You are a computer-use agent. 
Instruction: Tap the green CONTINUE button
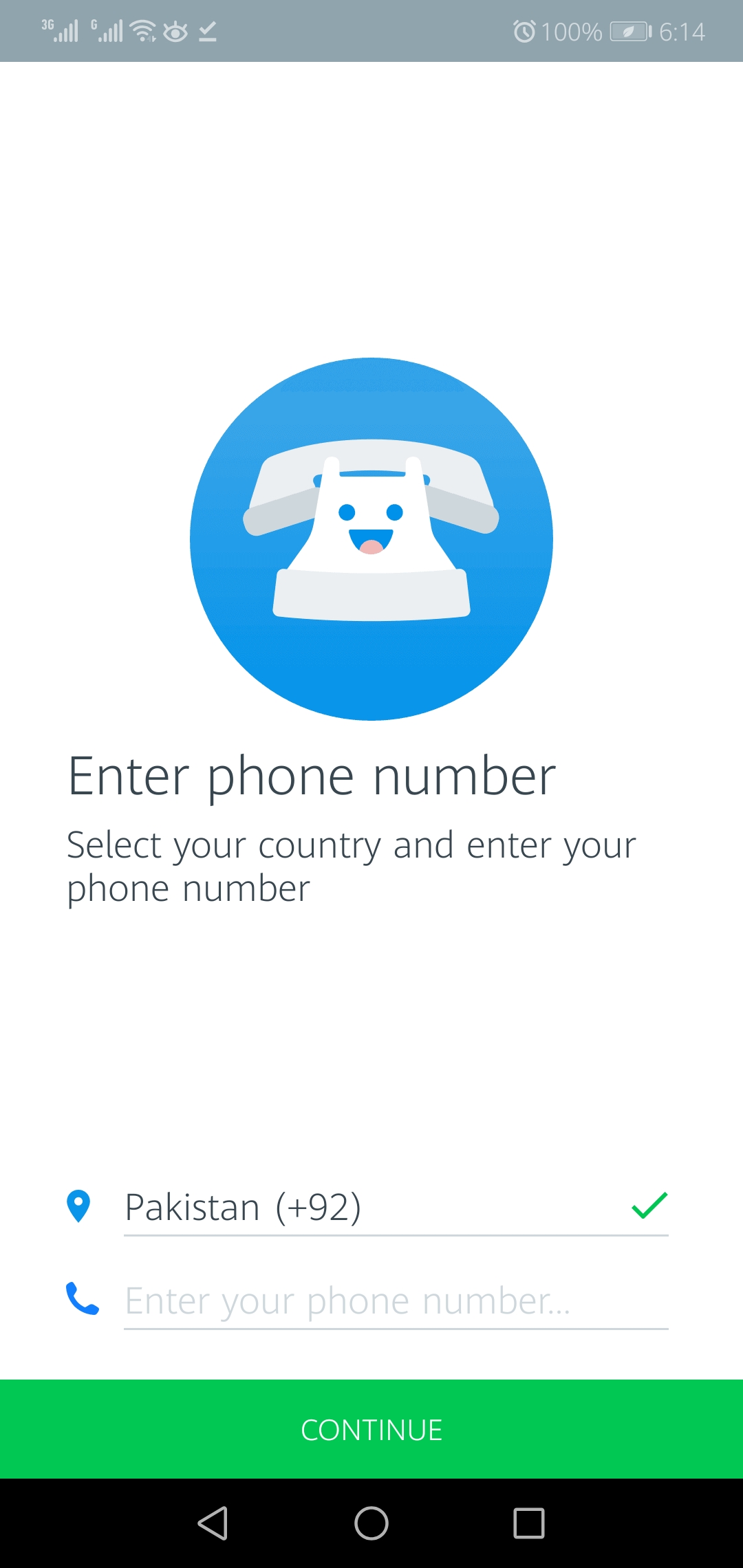371,1429
